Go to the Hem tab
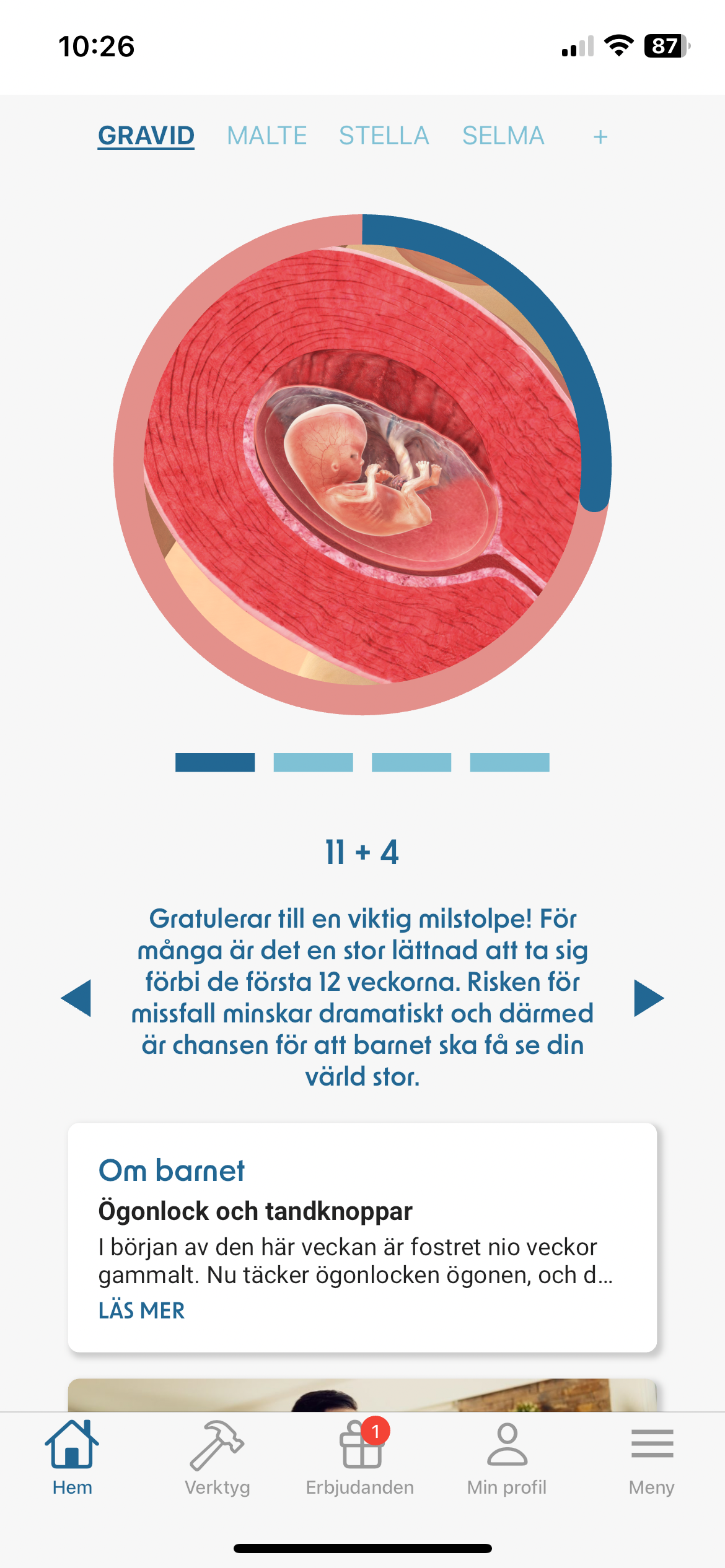725x1568 pixels. (x=72, y=1458)
